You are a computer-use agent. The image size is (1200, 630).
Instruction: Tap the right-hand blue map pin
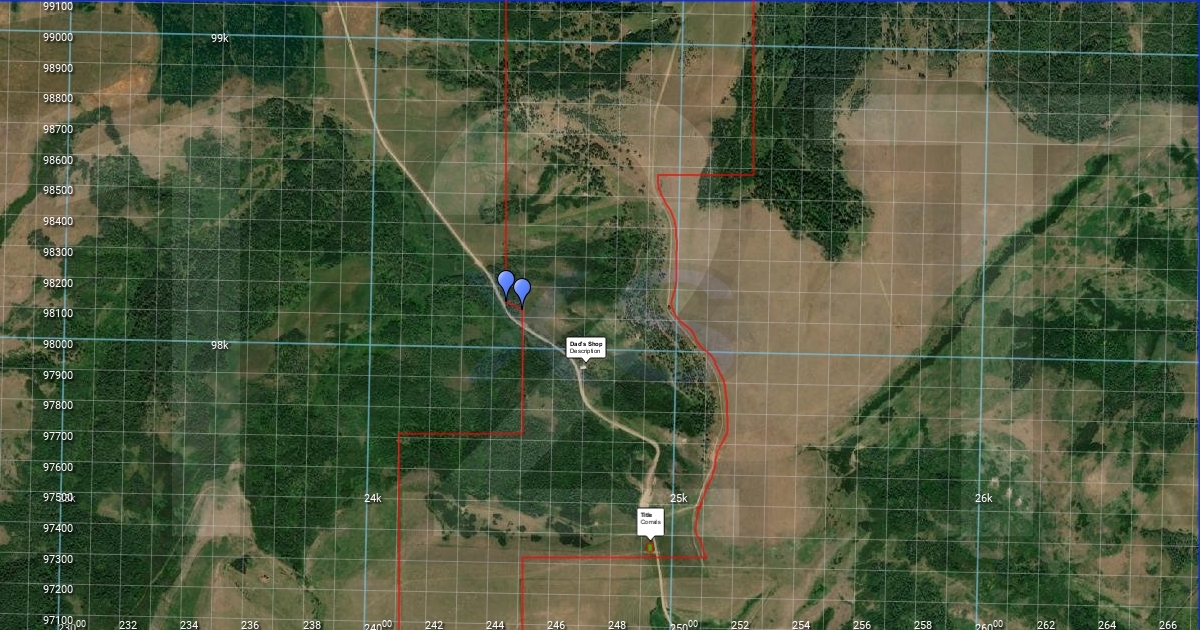point(522,289)
